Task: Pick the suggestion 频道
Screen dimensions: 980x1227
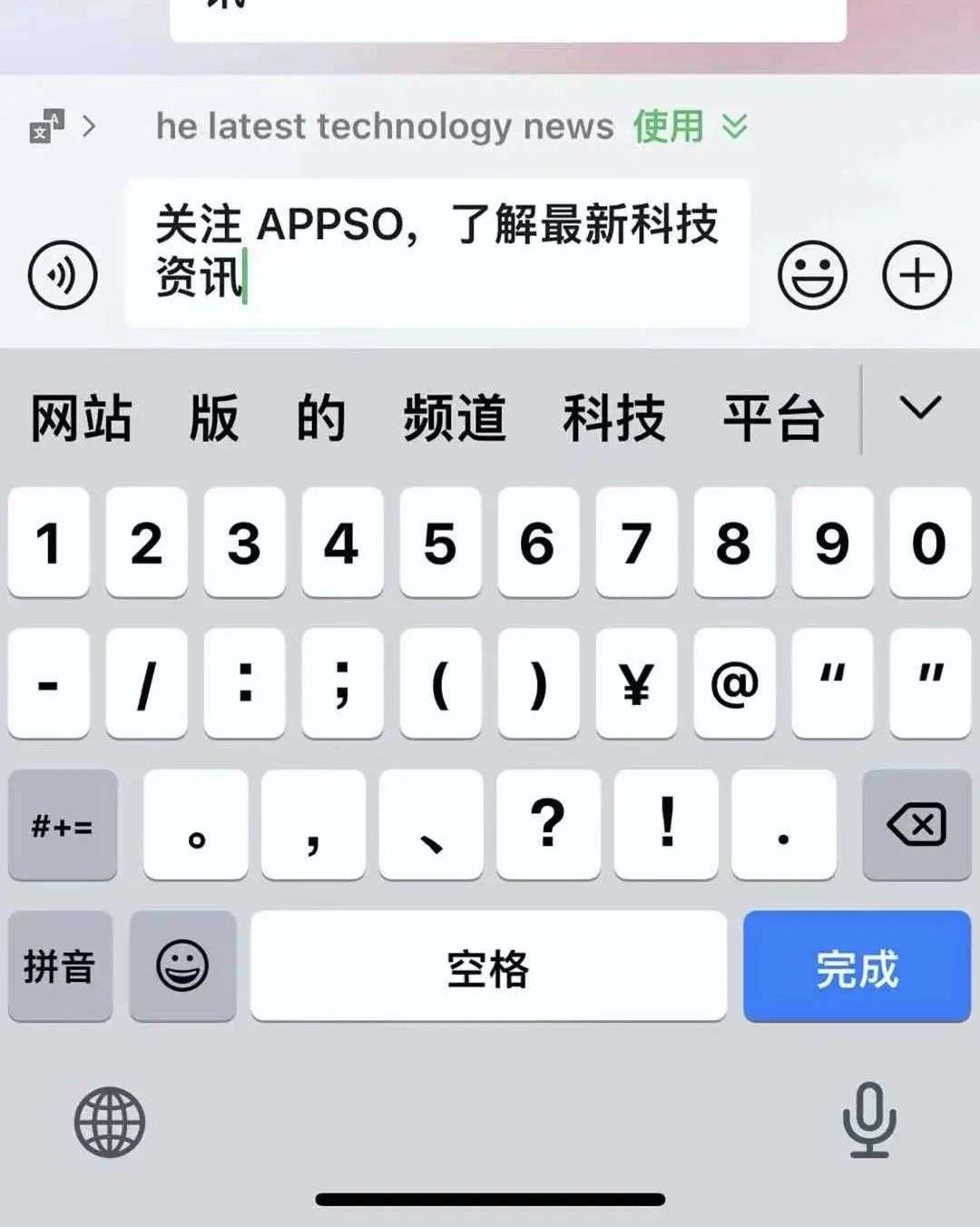Action: [x=455, y=419]
